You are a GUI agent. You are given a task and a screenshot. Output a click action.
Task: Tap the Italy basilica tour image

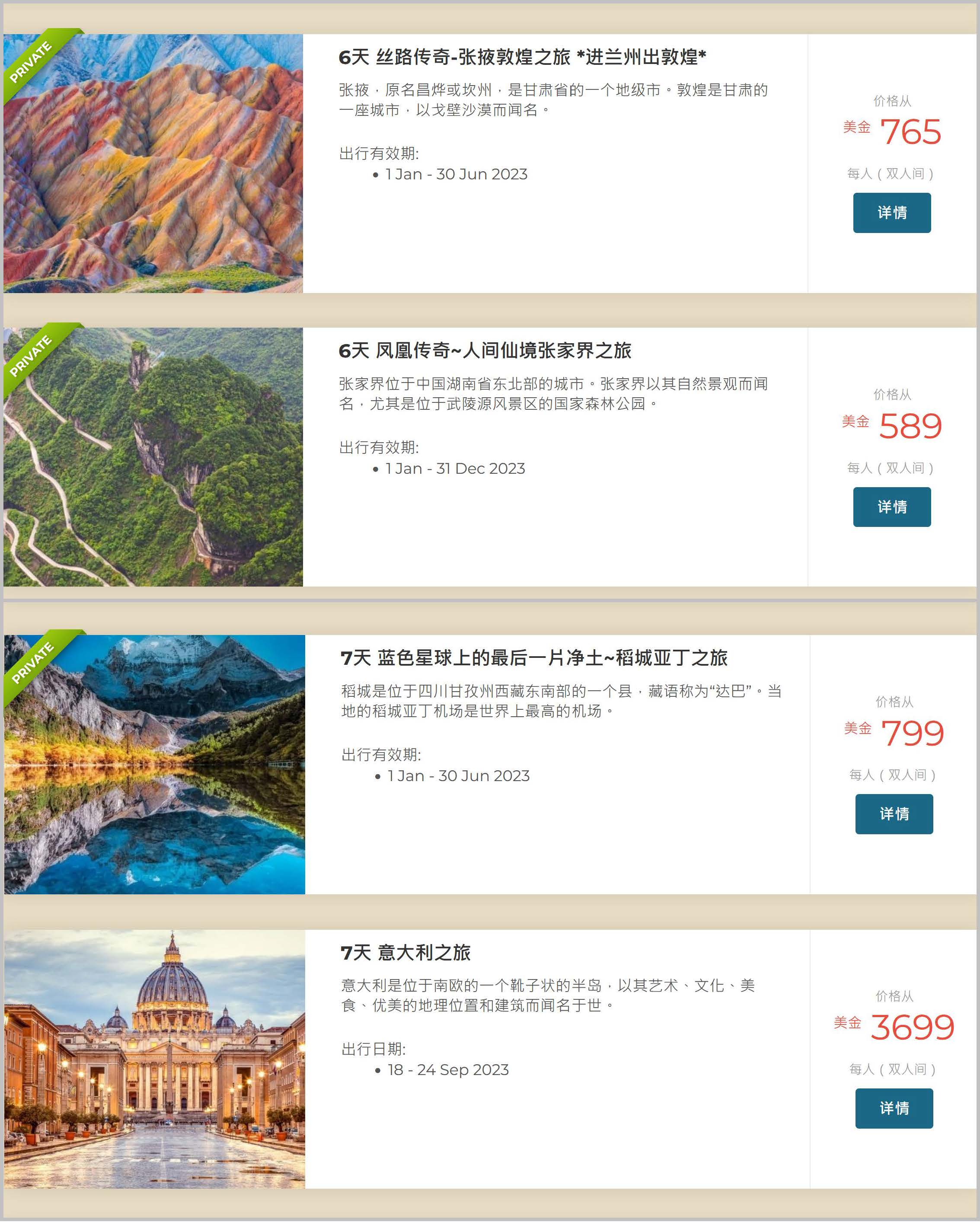coord(154,1059)
